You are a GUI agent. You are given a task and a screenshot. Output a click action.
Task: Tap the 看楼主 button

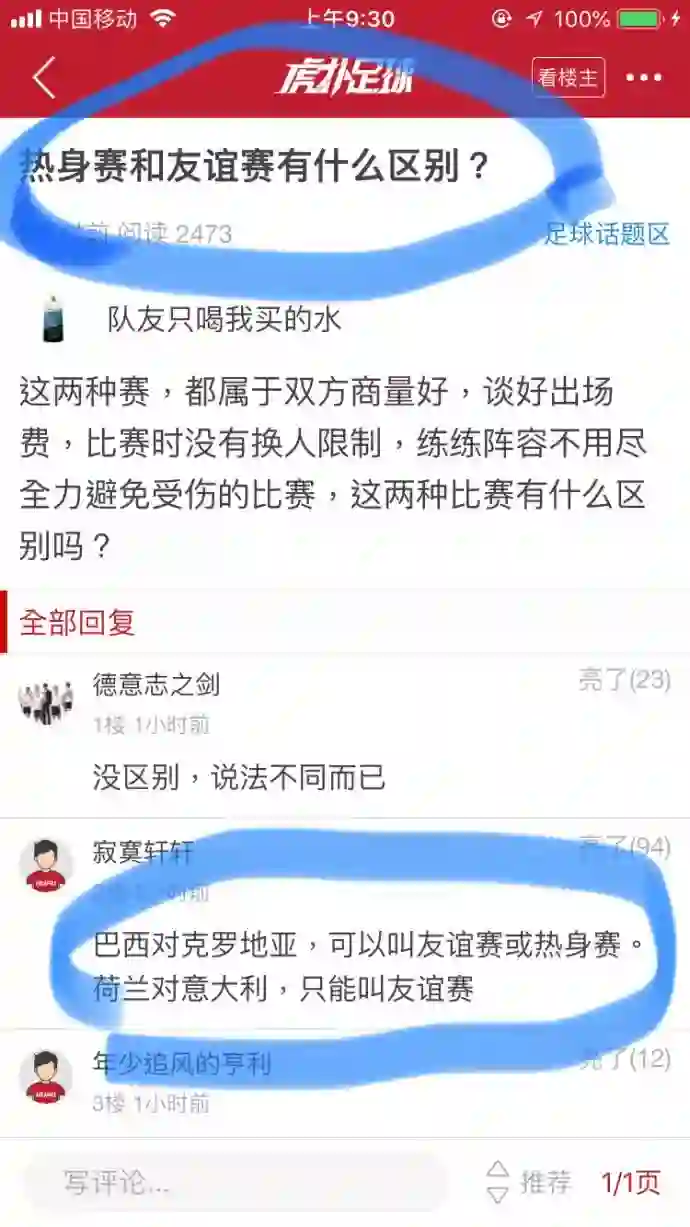click(x=568, y=78)
